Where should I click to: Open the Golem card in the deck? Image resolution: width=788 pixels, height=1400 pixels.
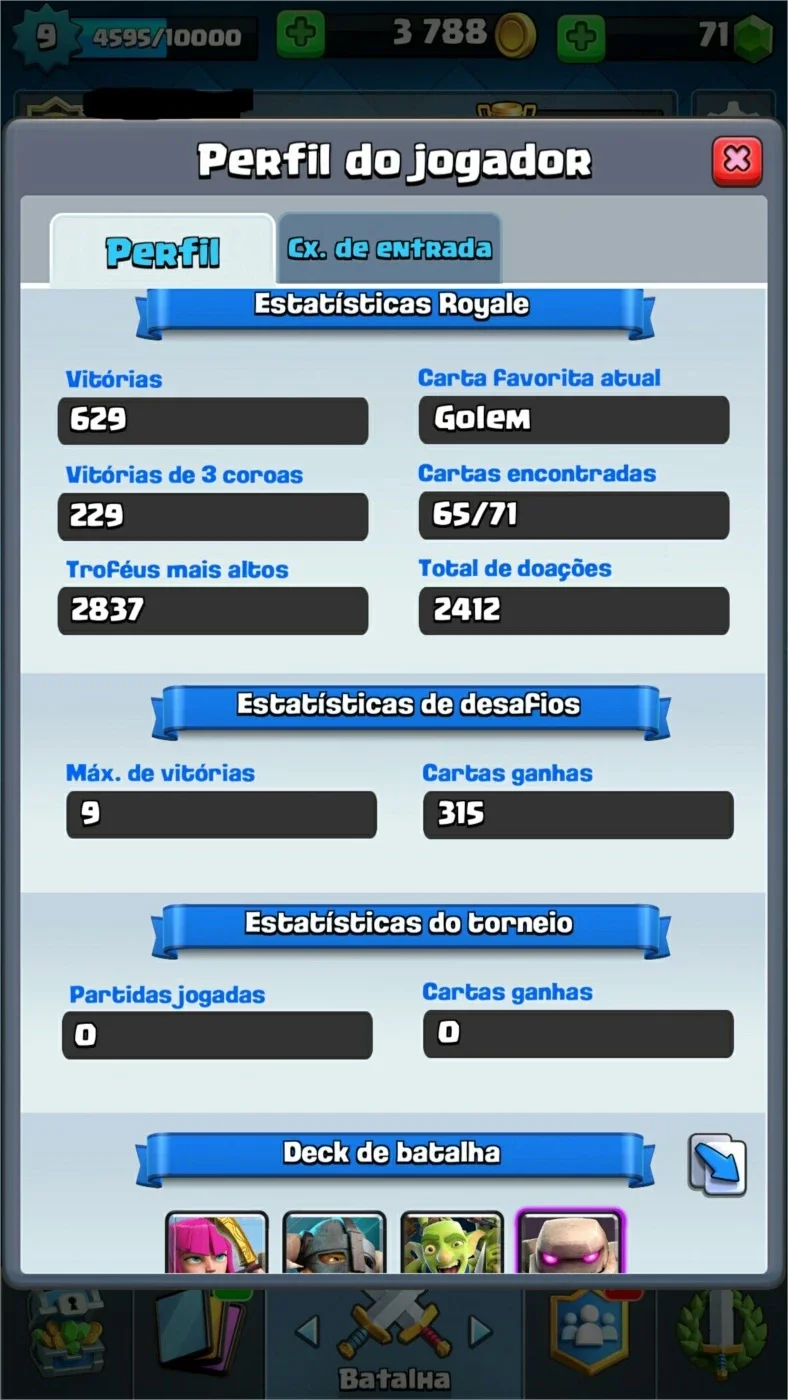570,1241
